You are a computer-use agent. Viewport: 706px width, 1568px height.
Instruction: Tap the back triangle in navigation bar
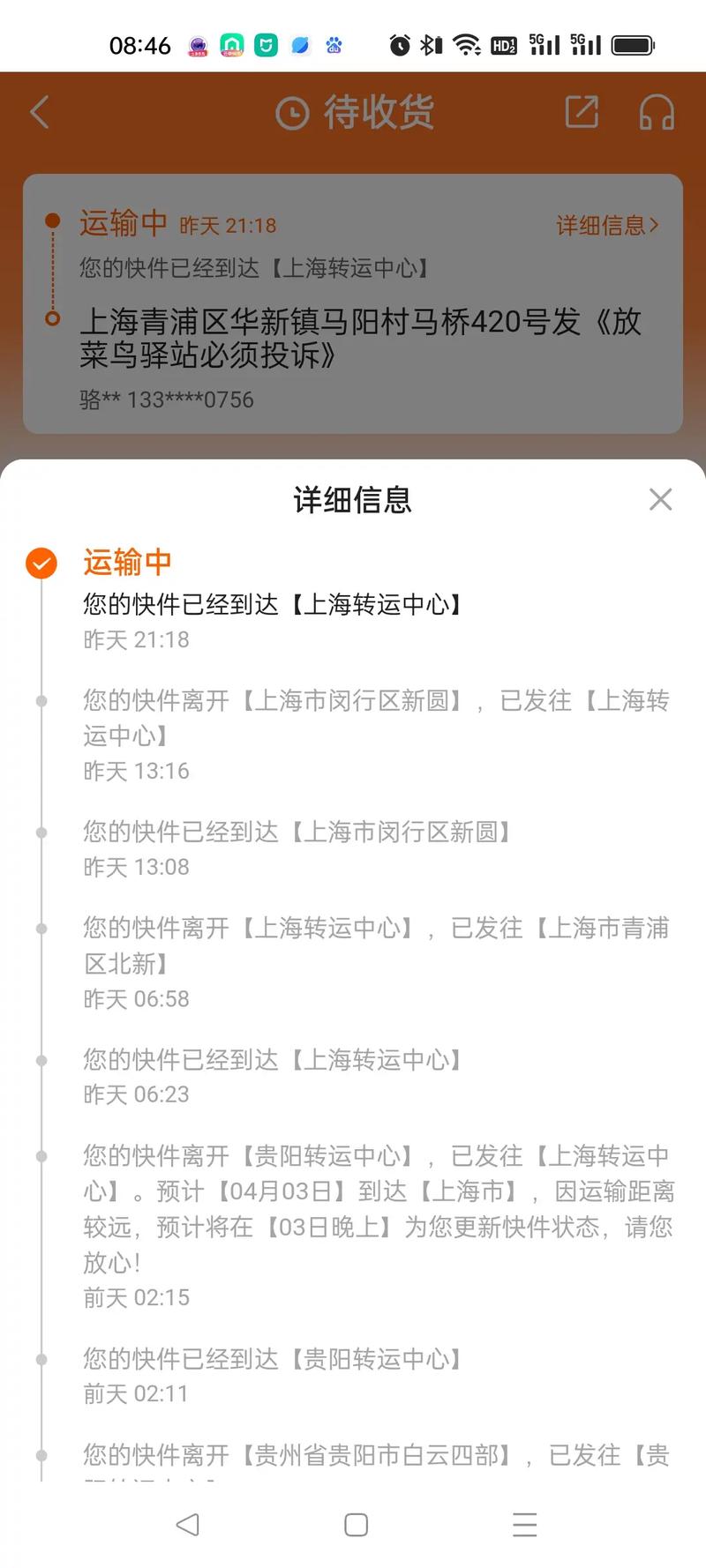tap(187, 1524)
